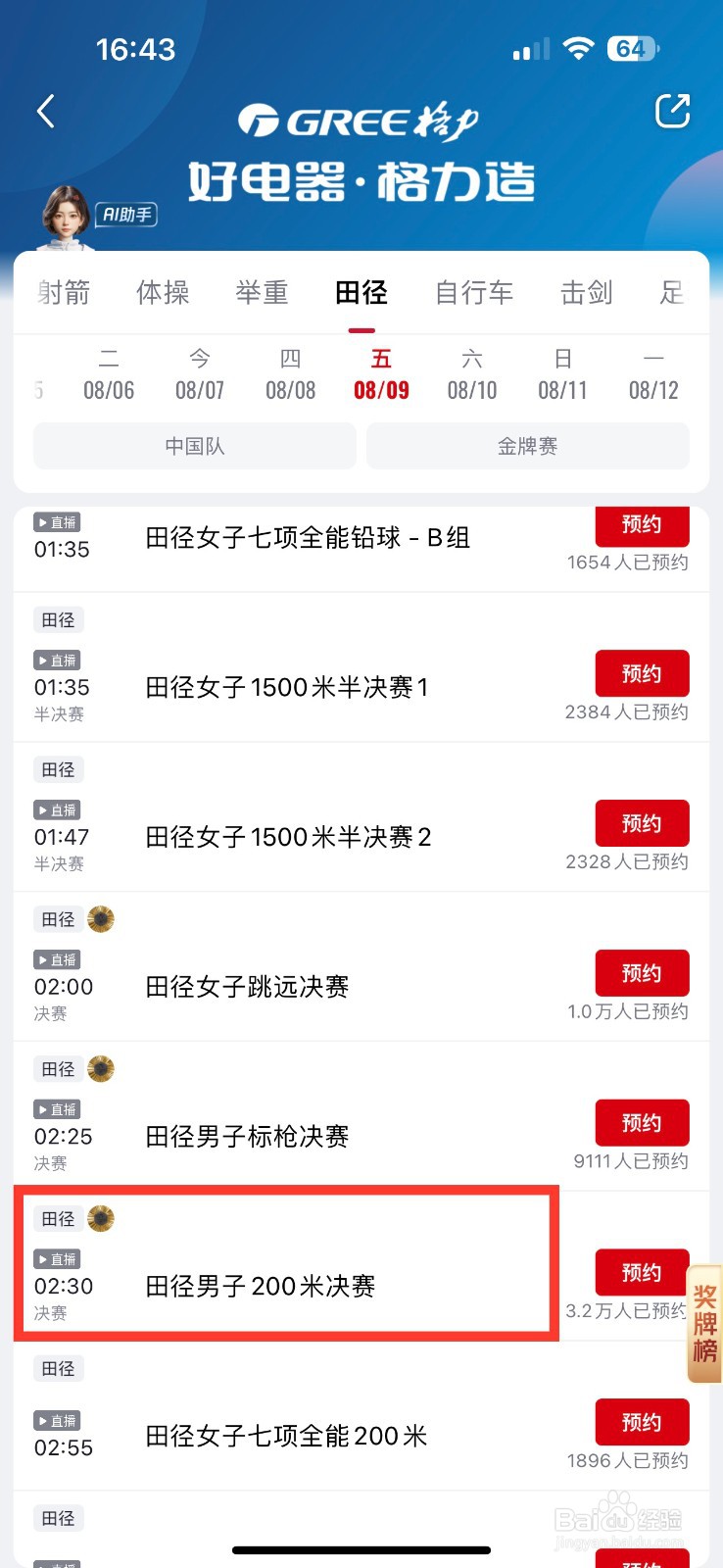Tap 预约 for 田径女子跳远决赛

[x=642, y=973]
